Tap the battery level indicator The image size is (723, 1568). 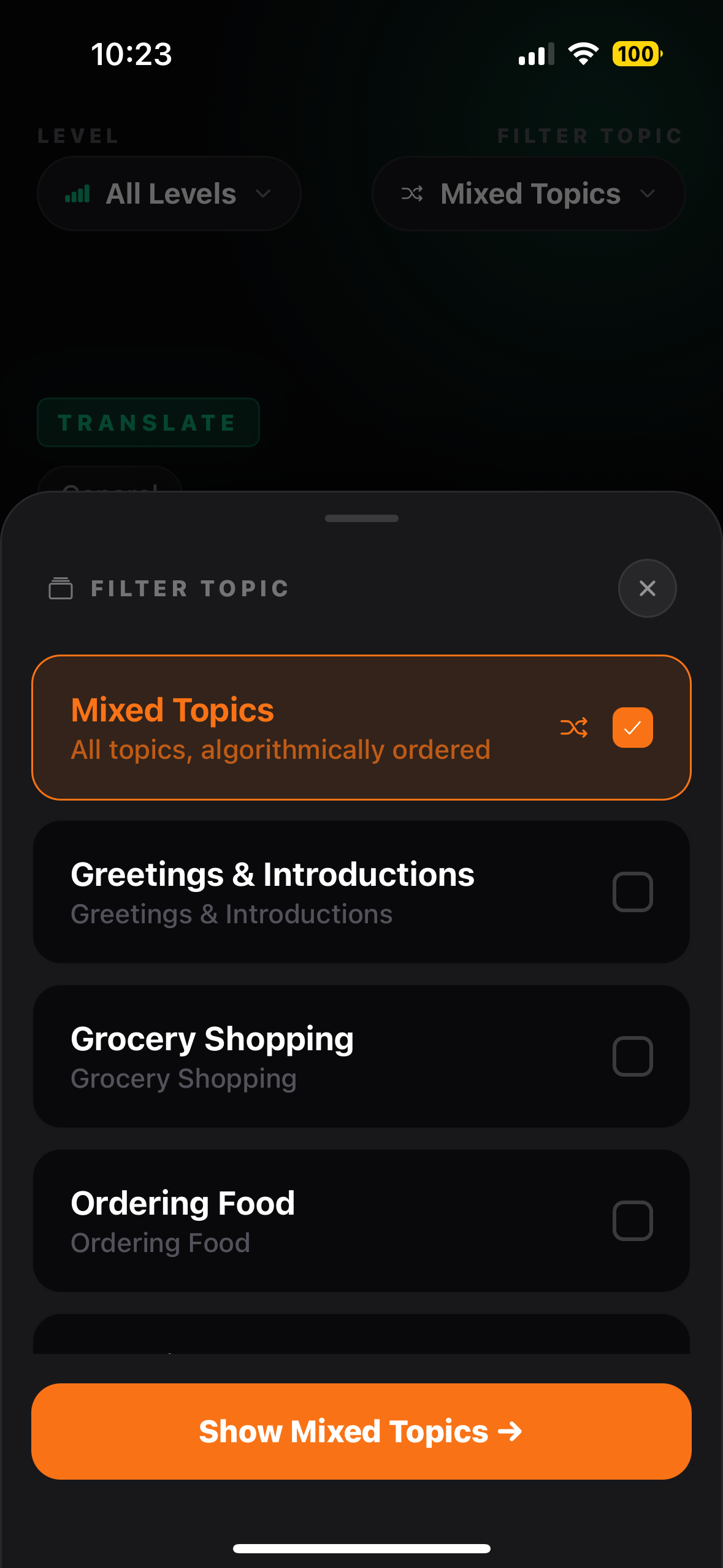pyautogui.click(x=637, y=54)
